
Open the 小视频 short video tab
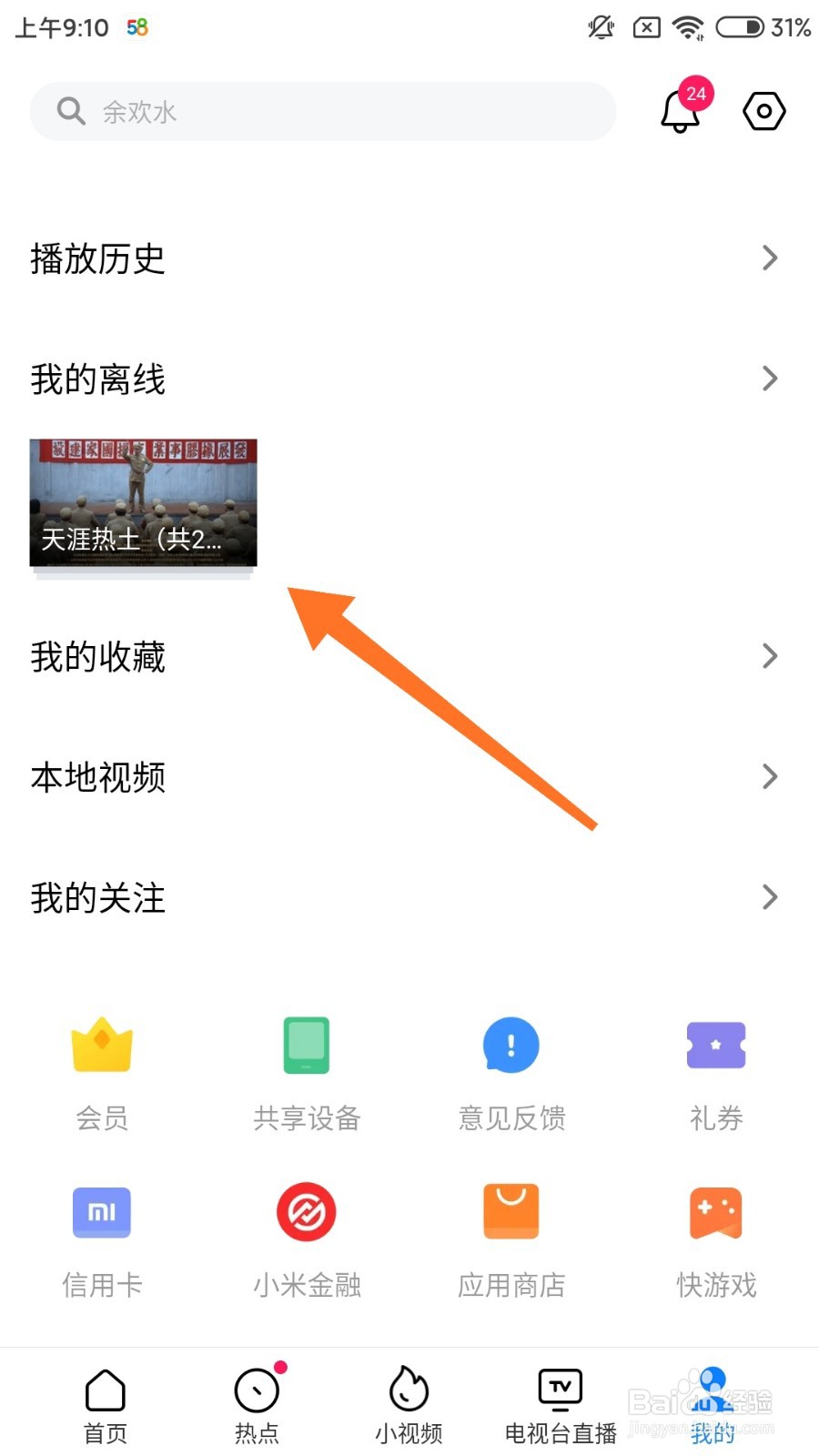[408, 1401]
